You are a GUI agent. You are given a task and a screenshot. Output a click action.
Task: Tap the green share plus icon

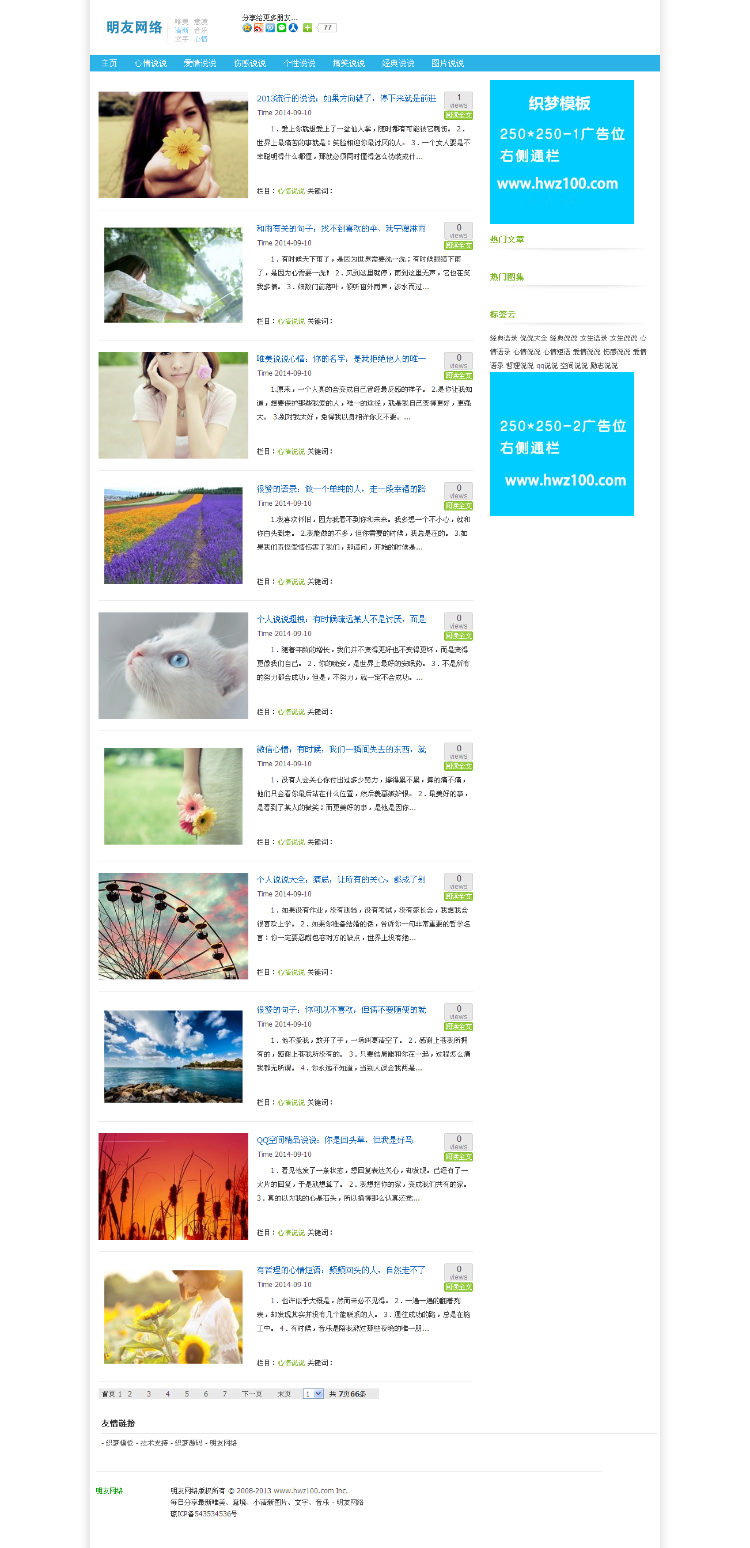tap(307, 28)
